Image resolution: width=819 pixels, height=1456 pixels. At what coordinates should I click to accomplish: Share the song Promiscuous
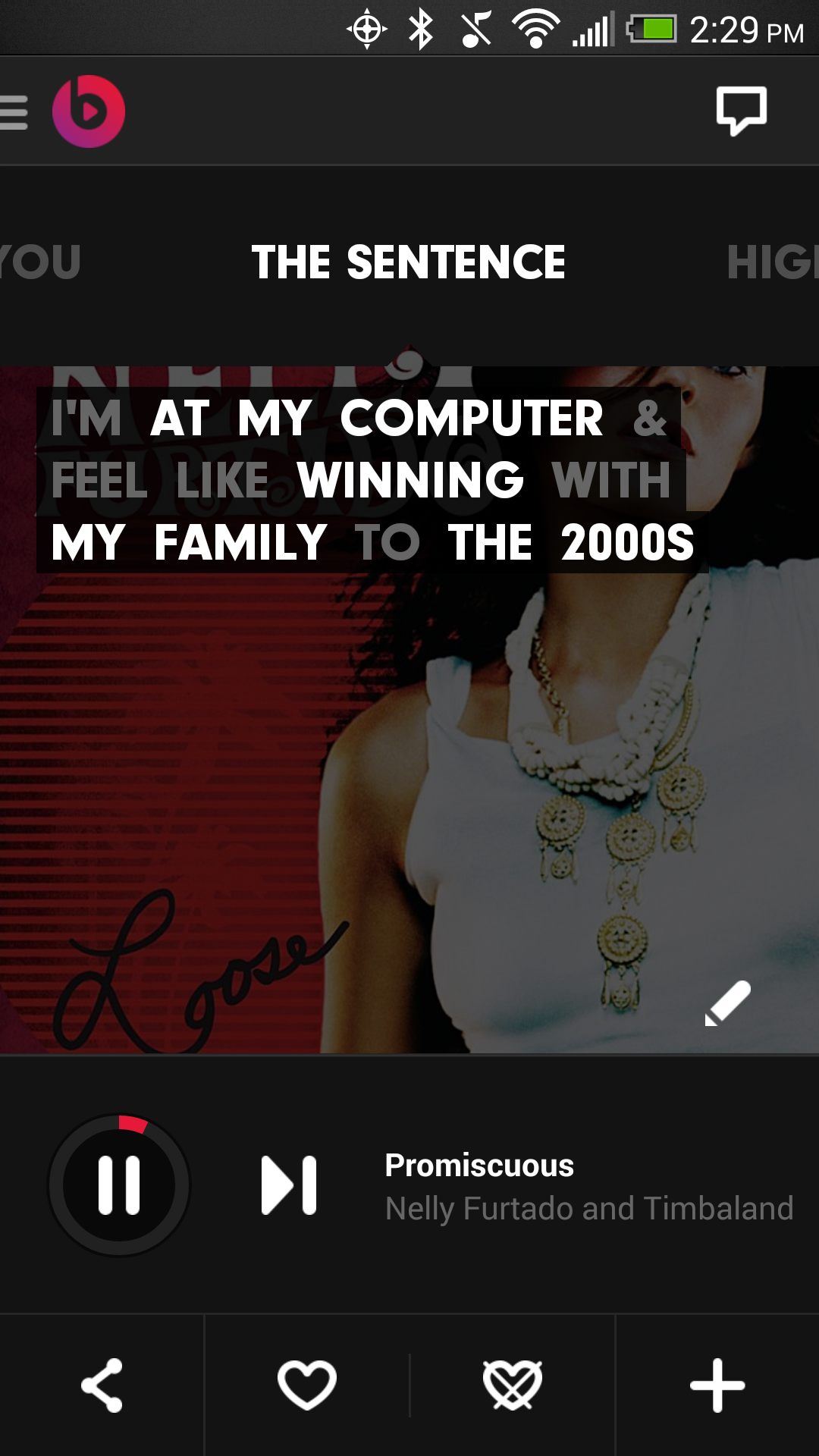(102, 1383)
